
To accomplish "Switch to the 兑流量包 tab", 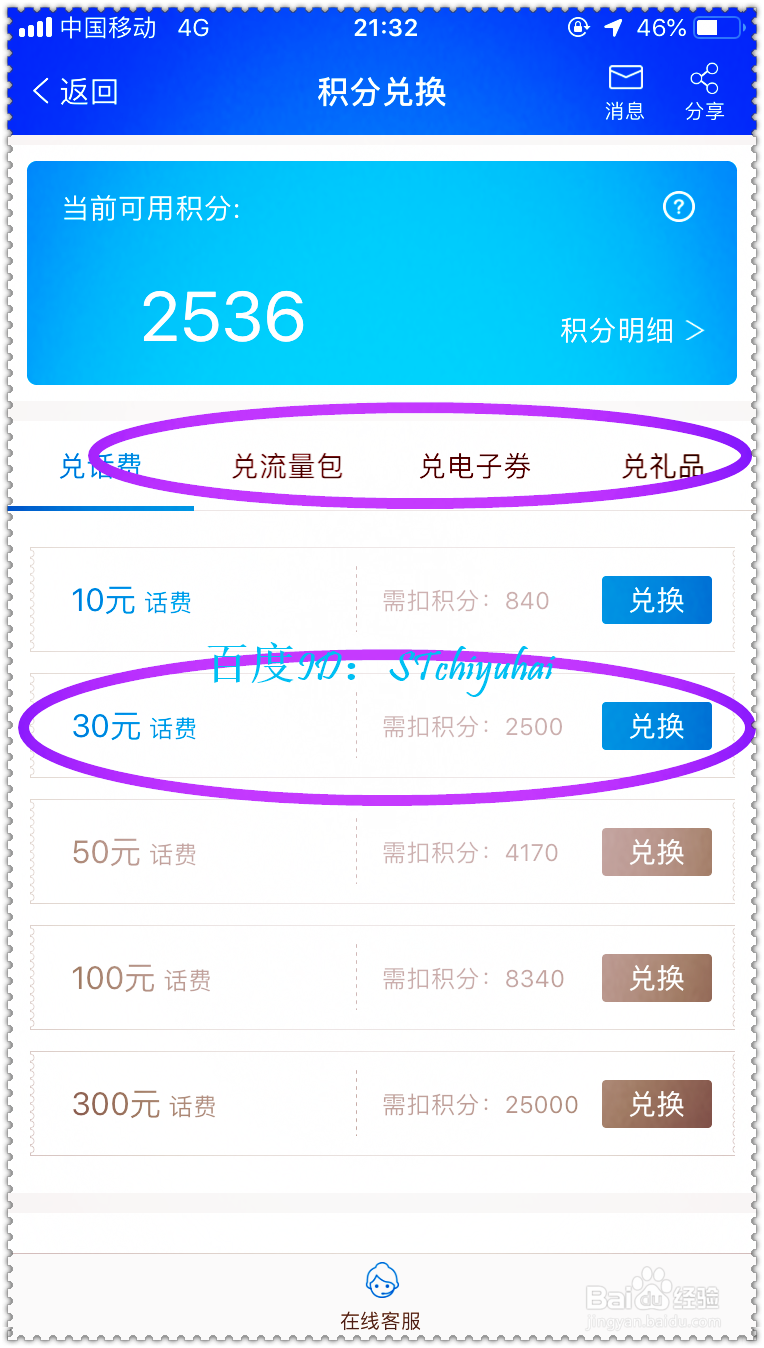I will tap(289, 466).
